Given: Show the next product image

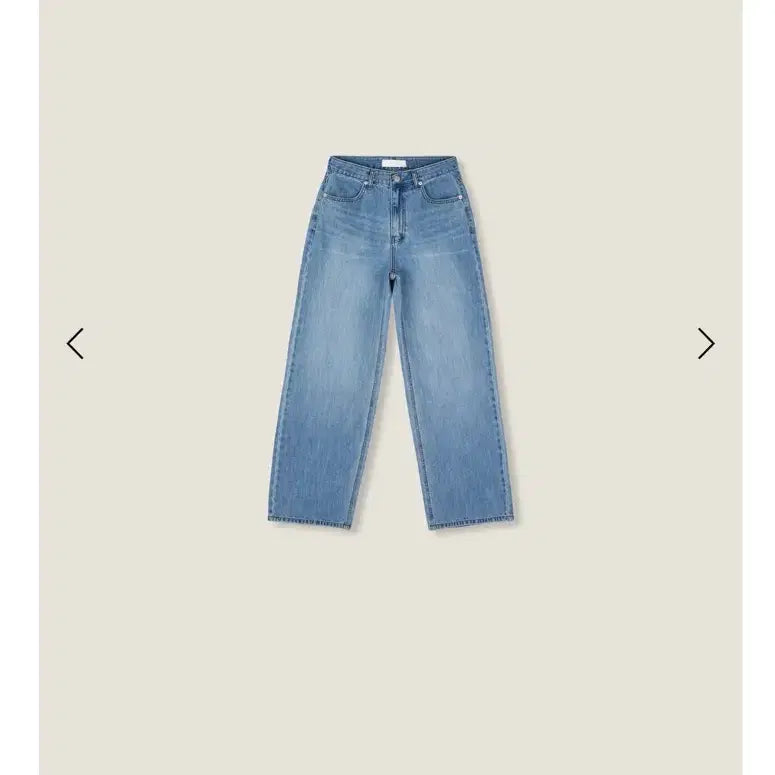Looking at the screenshot, I should (x=706, y=344).
